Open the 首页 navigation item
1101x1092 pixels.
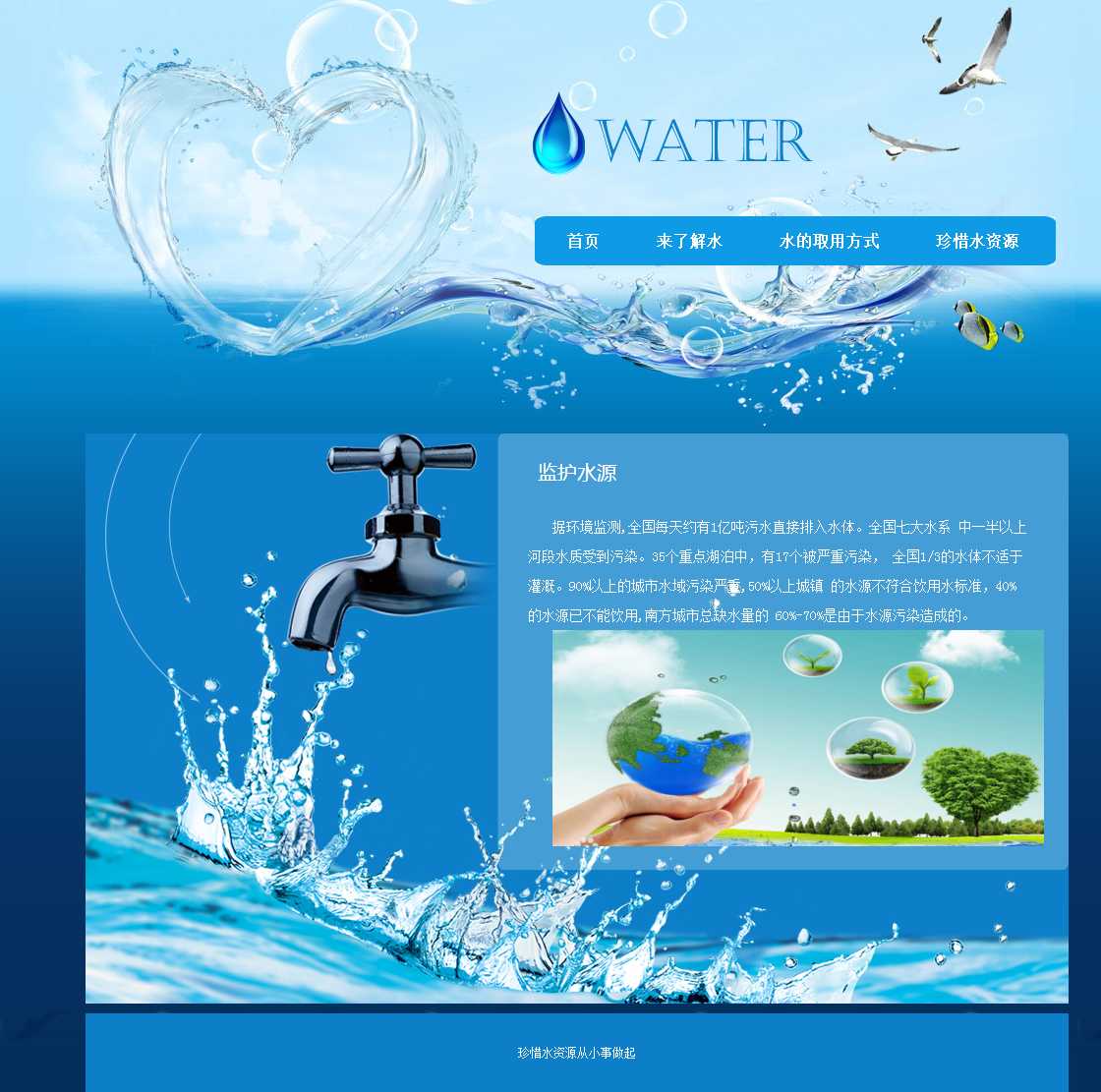coord(583,242)
